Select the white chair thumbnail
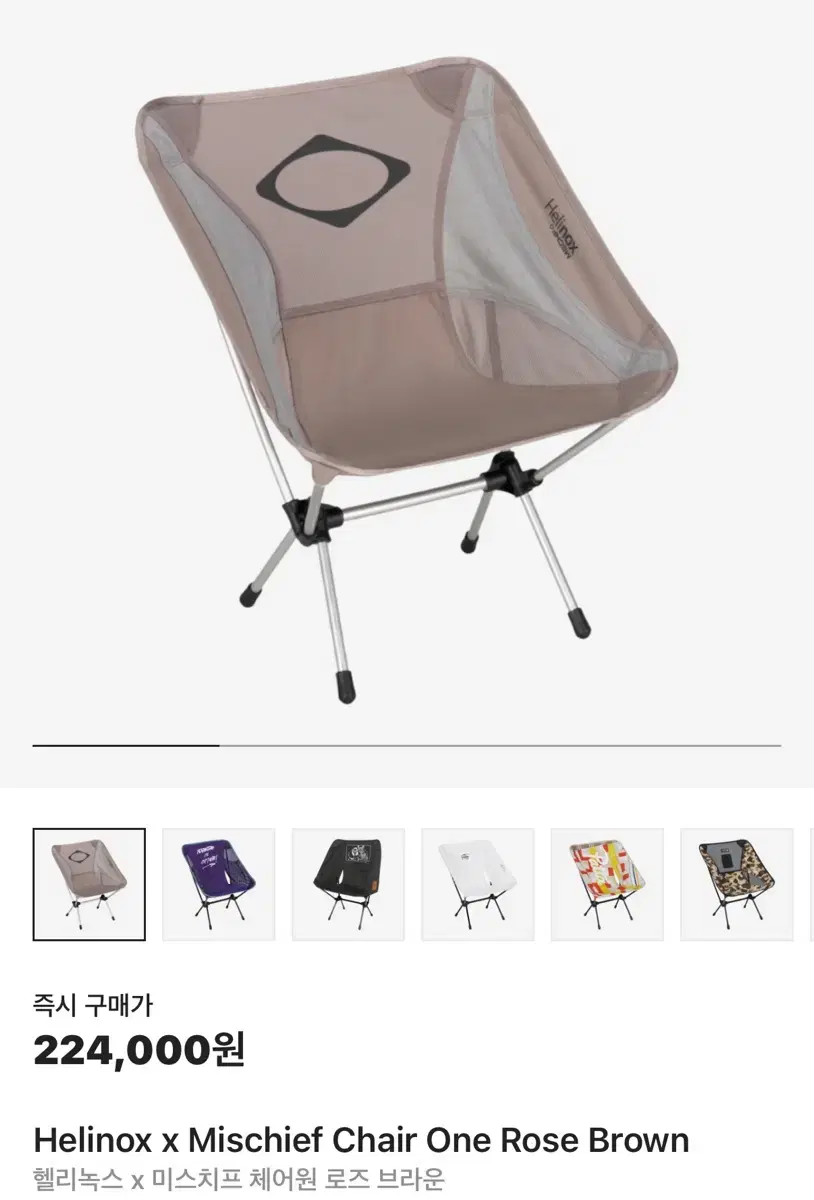This screenshot has height=1200, width=814. pyautogui.click(x=477, y=883)
